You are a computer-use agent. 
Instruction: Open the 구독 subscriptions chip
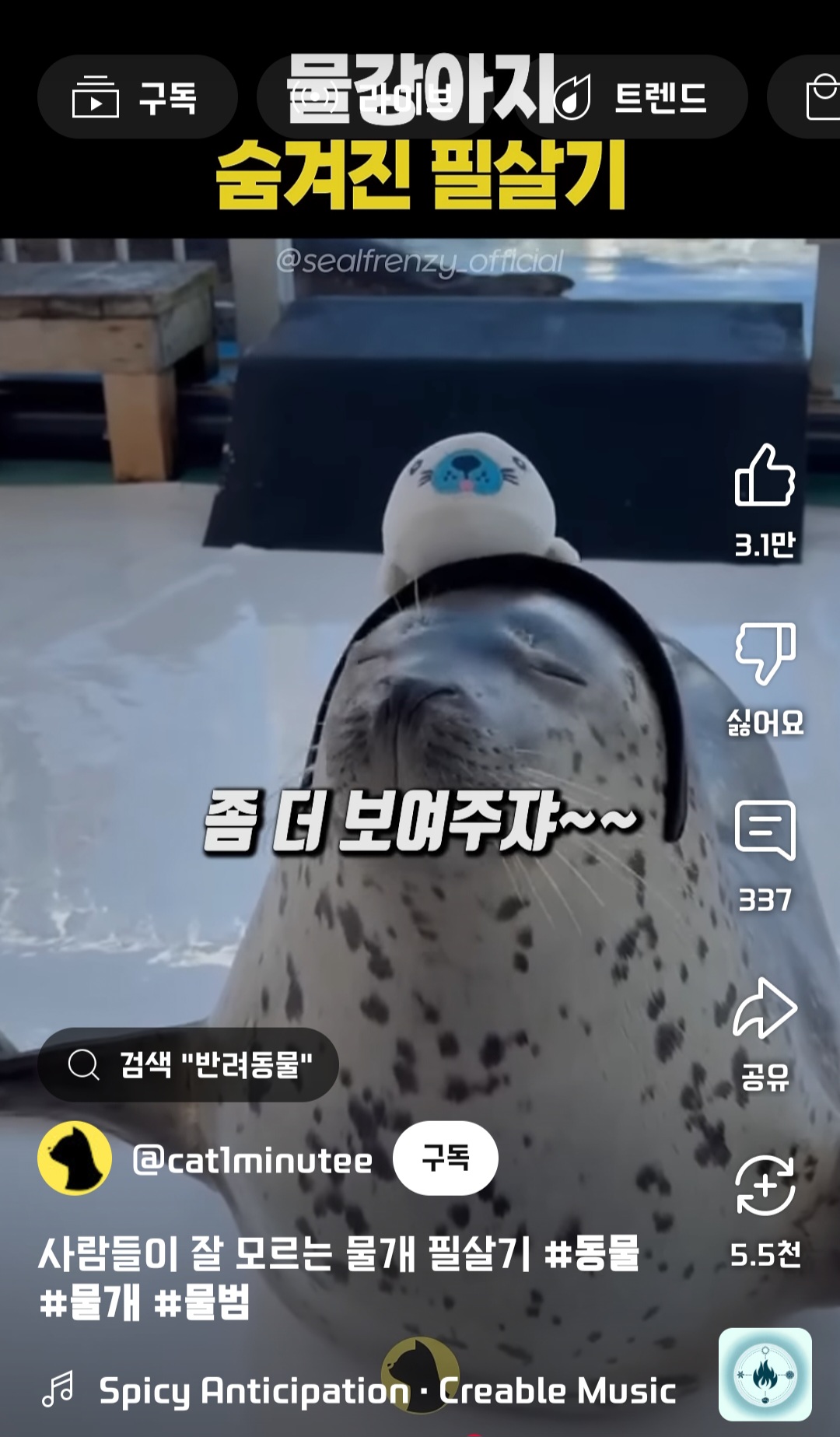tap(137, 97)
